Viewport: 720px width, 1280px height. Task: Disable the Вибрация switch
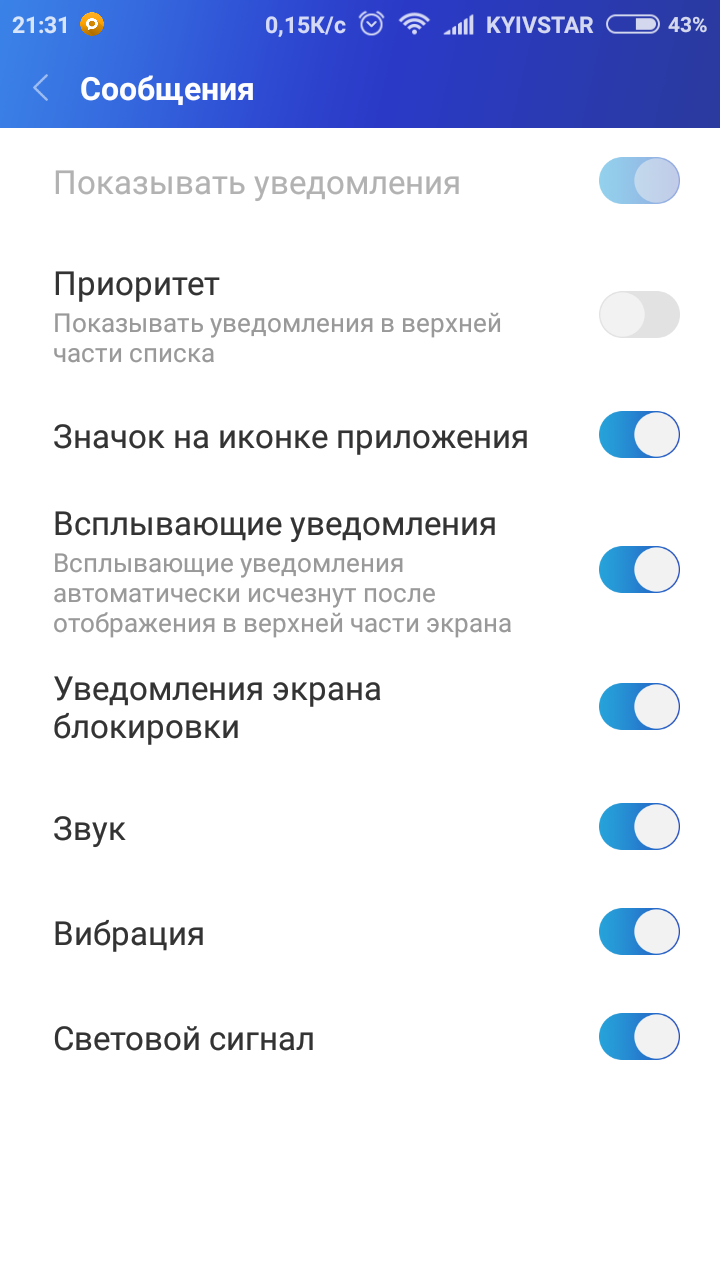coord(639,932)
